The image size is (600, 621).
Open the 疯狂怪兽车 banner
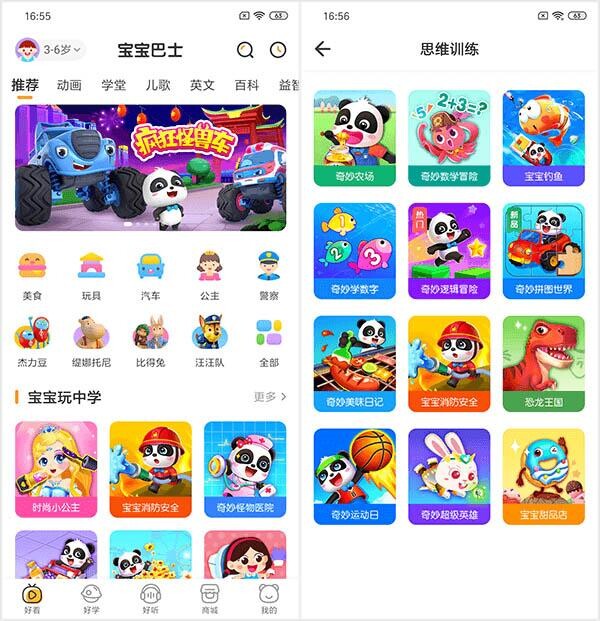point(150,167)
